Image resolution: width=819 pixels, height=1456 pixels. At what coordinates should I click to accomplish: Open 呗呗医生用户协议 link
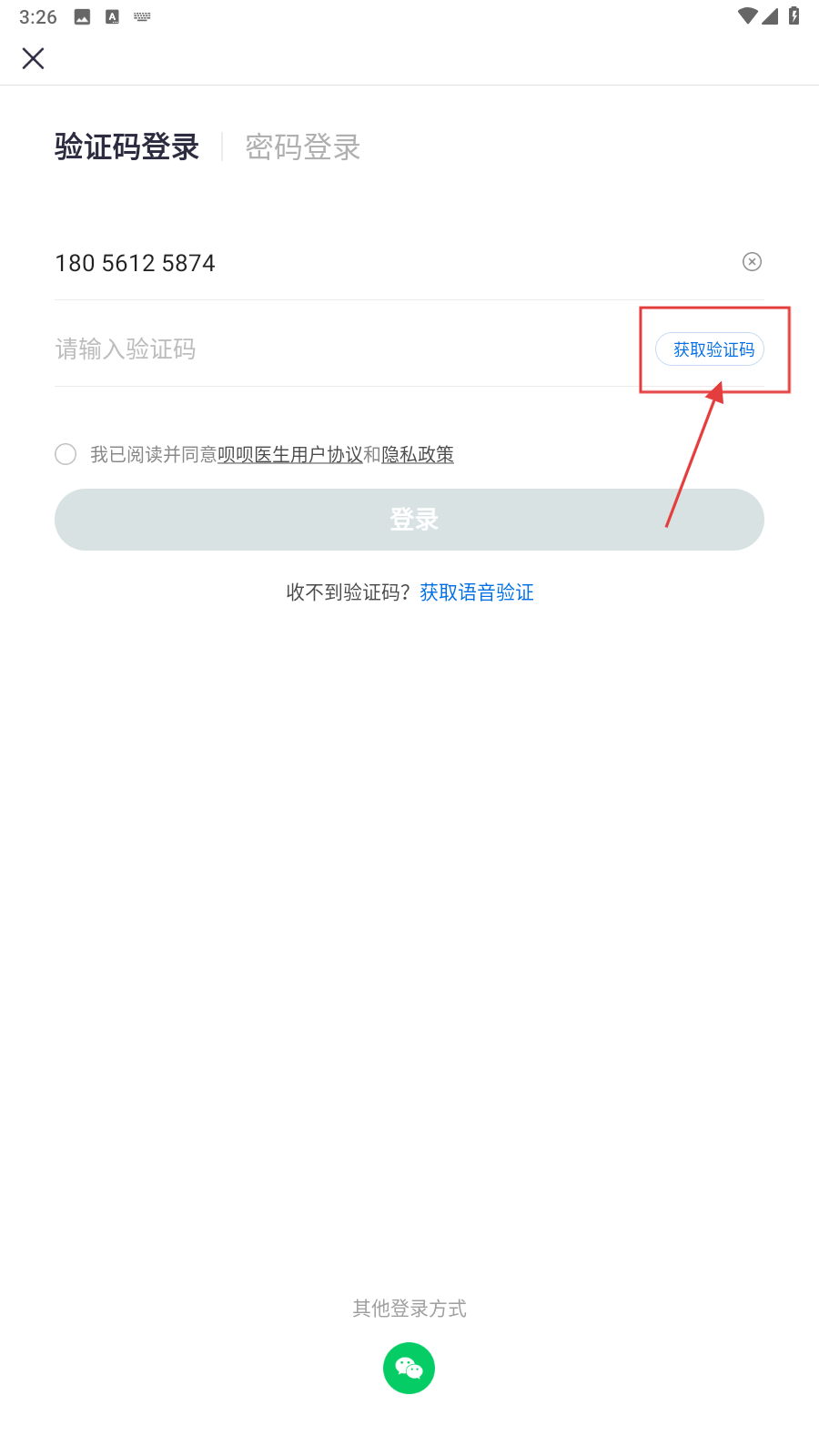pyautogui.click(x=289, y=454)
